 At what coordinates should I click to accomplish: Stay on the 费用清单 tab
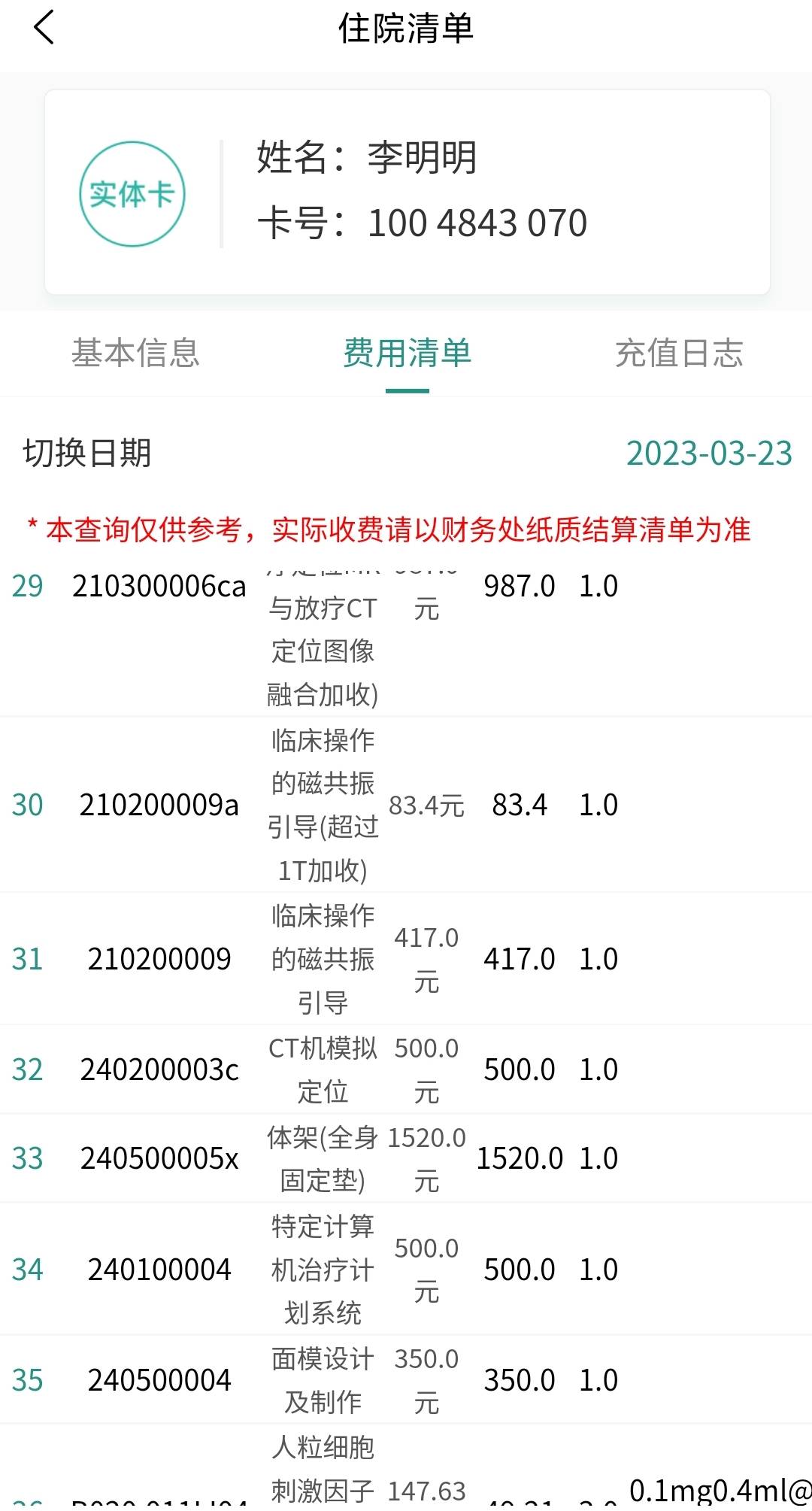pos(406,353)
